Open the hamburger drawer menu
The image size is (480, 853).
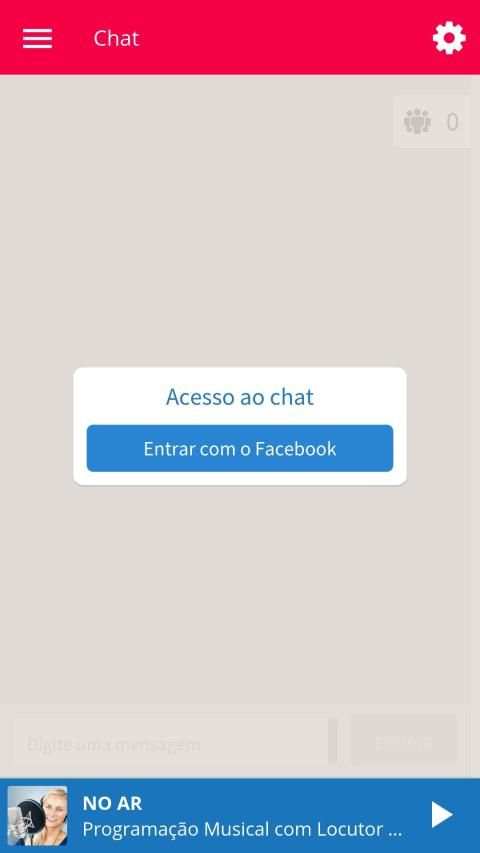pos(38,39)
